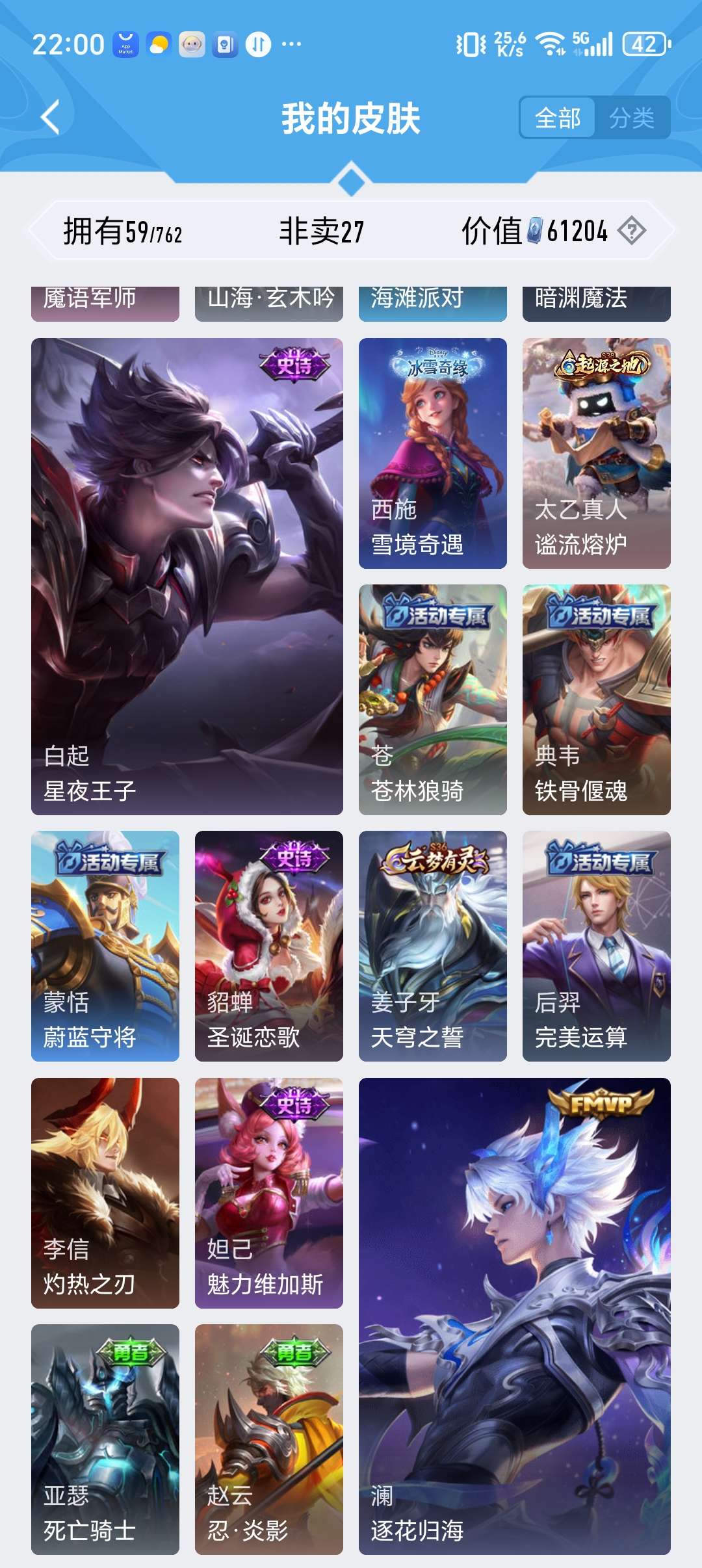Screen dimensions: 702x1568
Task: View the 李信 灼热之刃 skin
Action: [105, 1192]
